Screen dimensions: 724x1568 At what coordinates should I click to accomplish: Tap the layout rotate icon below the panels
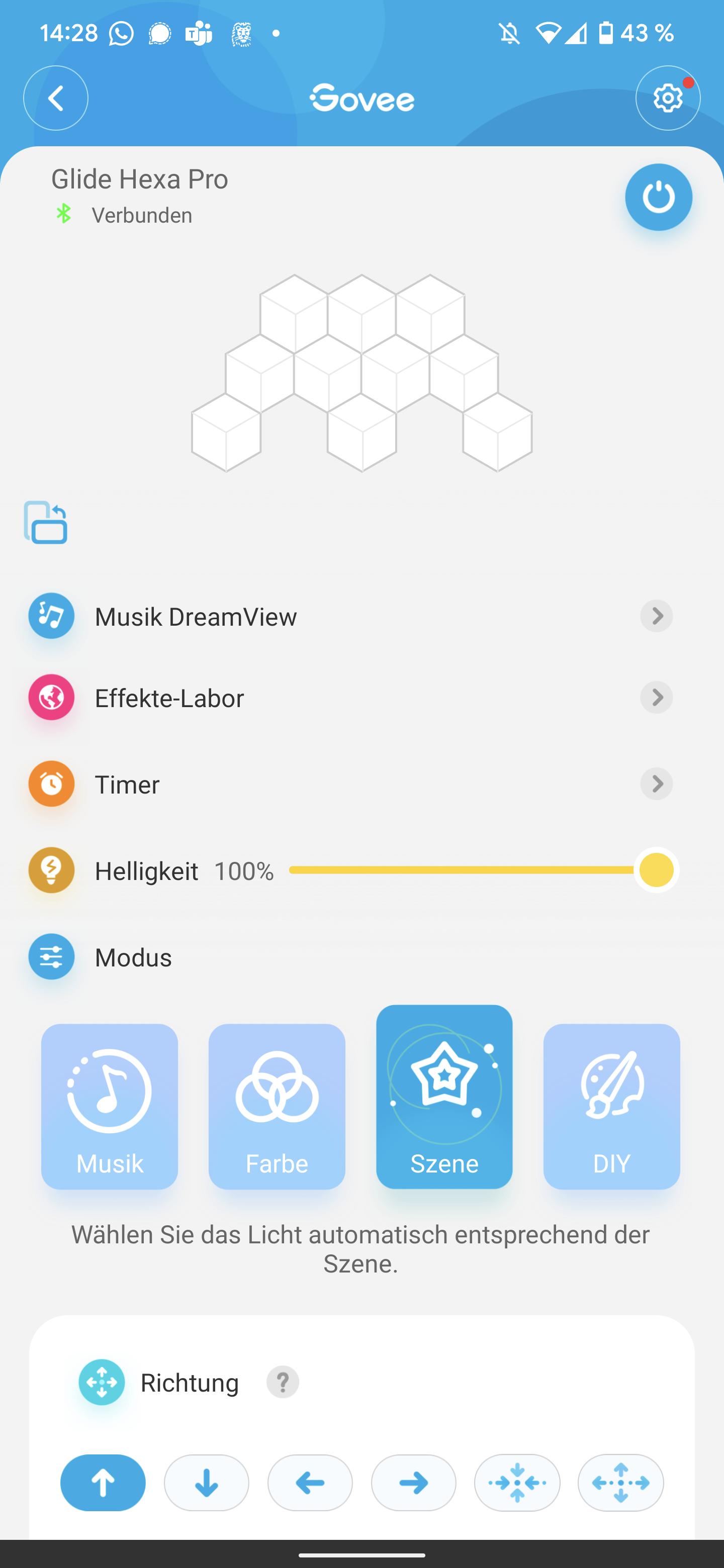(46, 522)
